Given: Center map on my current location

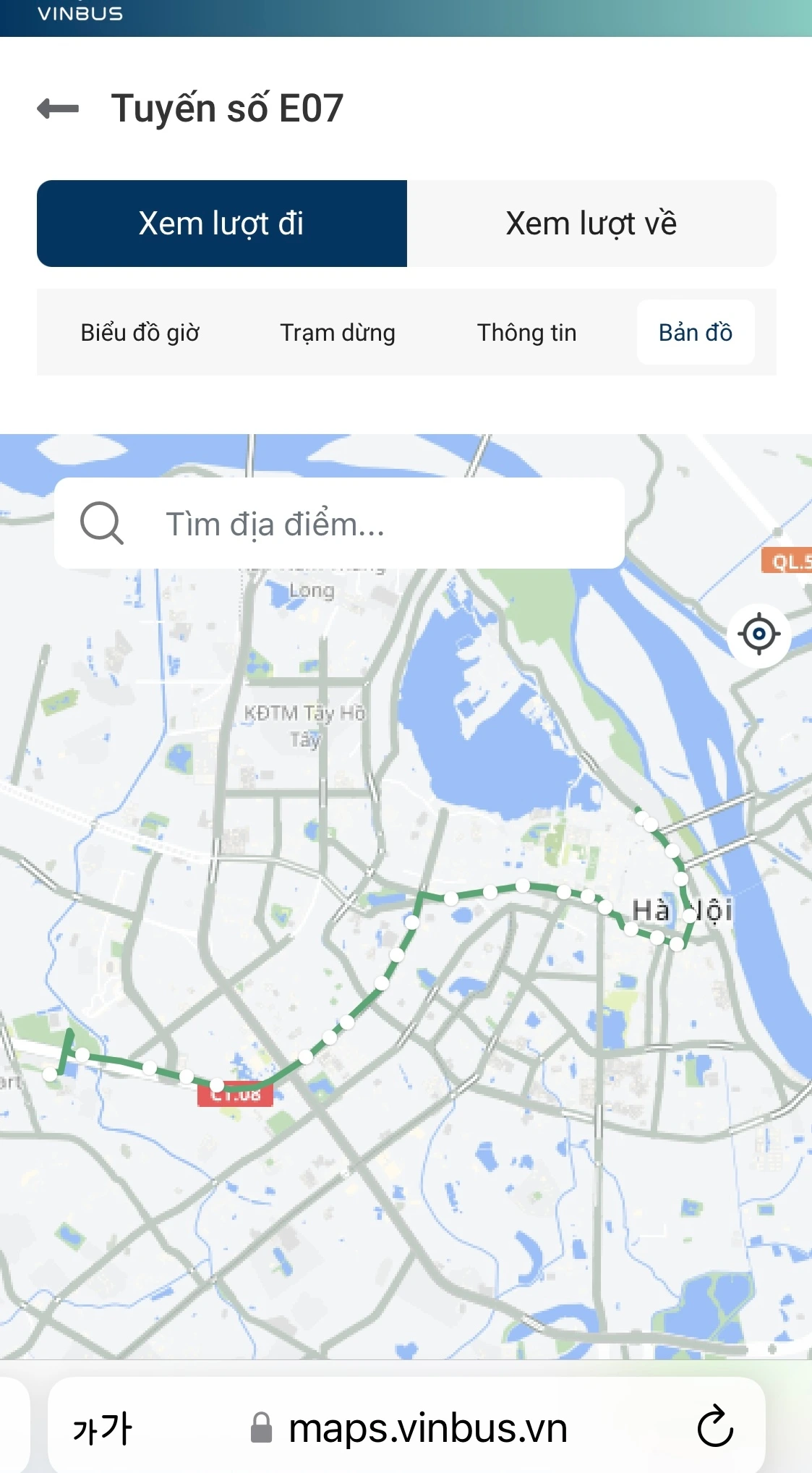Looking at the screenshot, I should (x=758, y=634).
